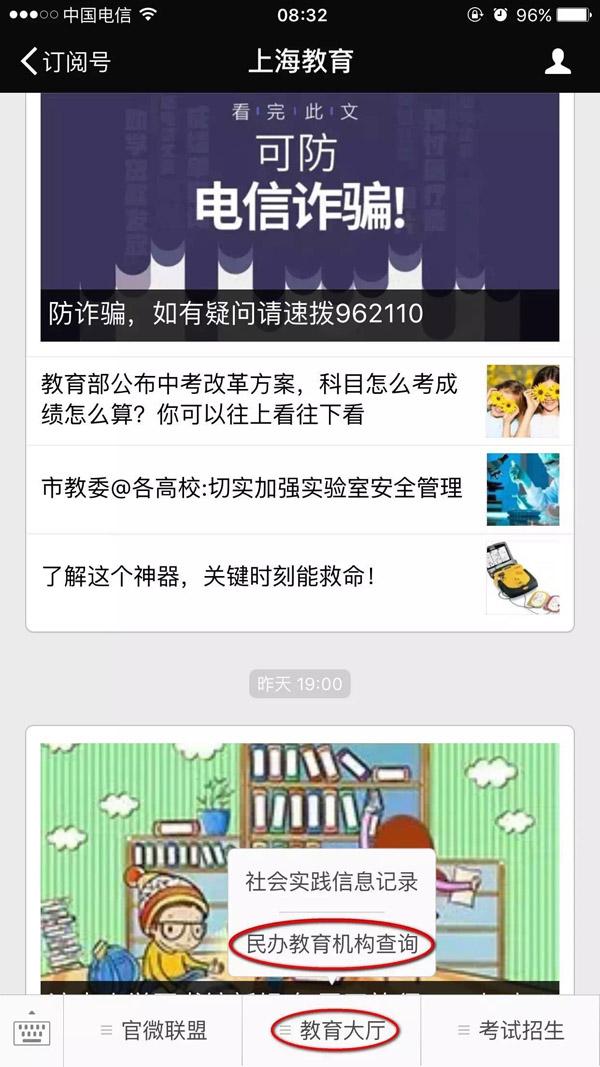This screenshot has height=1067, width=600.
Task: Select 社会实践信息记录 from popup menu
Action: tap(331, 882)
